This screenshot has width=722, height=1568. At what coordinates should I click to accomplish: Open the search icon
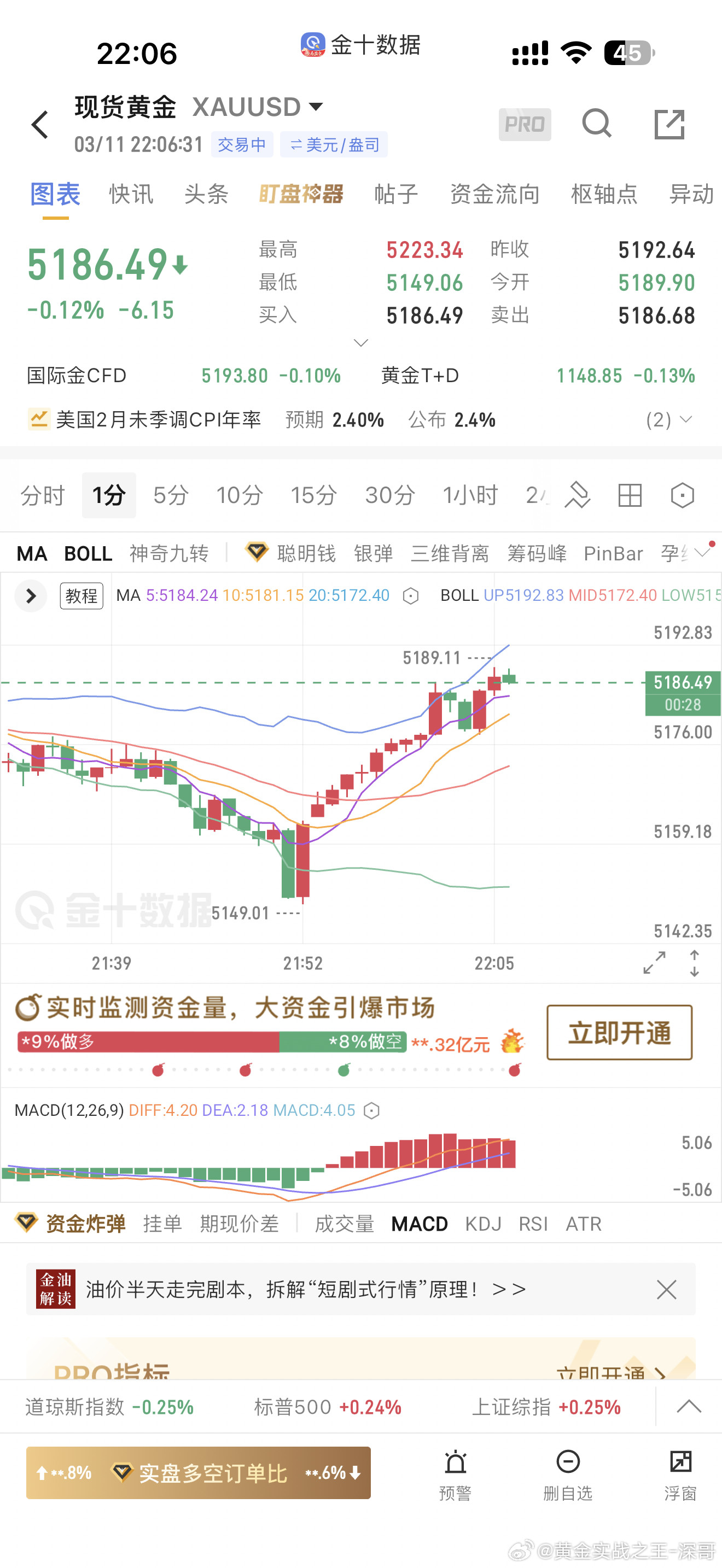coord(597,124)
